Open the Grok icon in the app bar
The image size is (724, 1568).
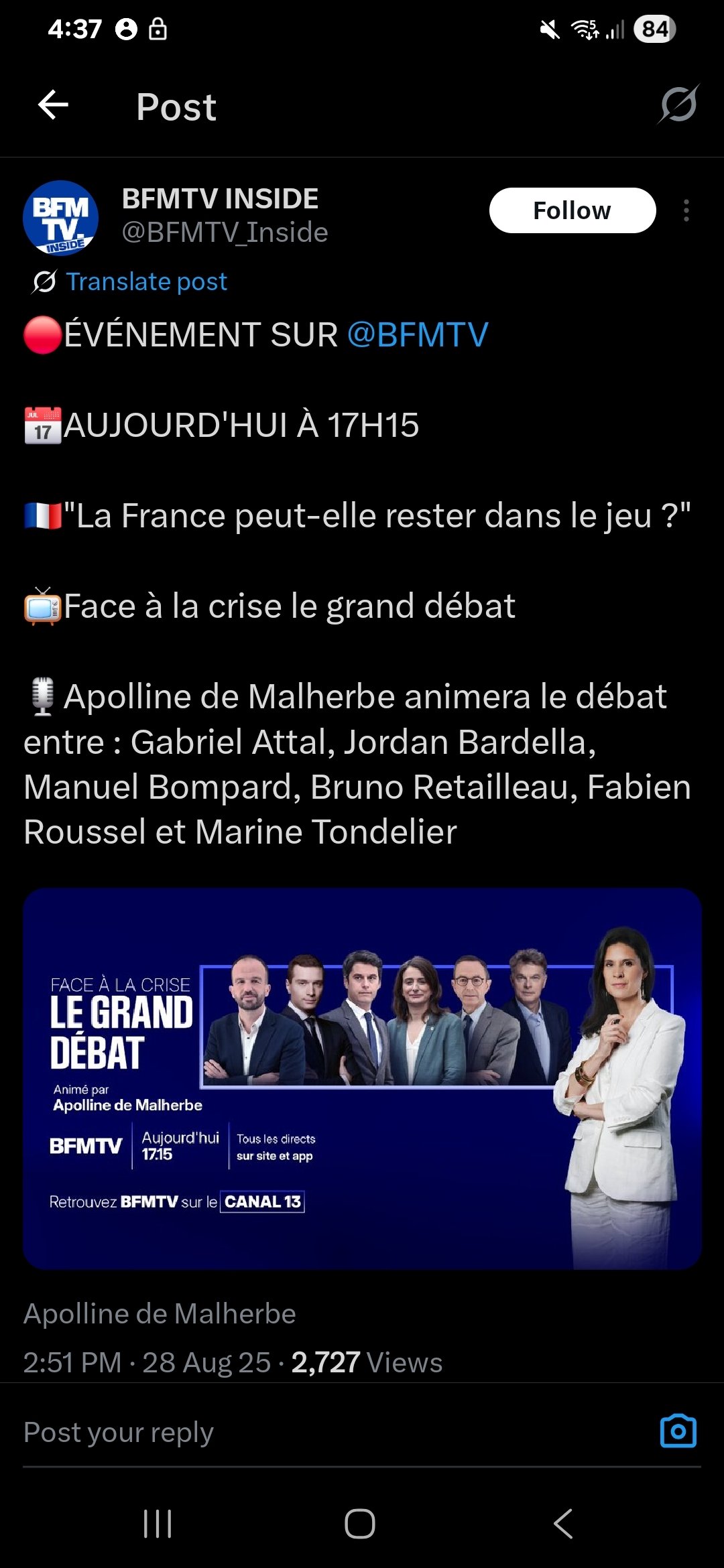(x=679, y=105)
